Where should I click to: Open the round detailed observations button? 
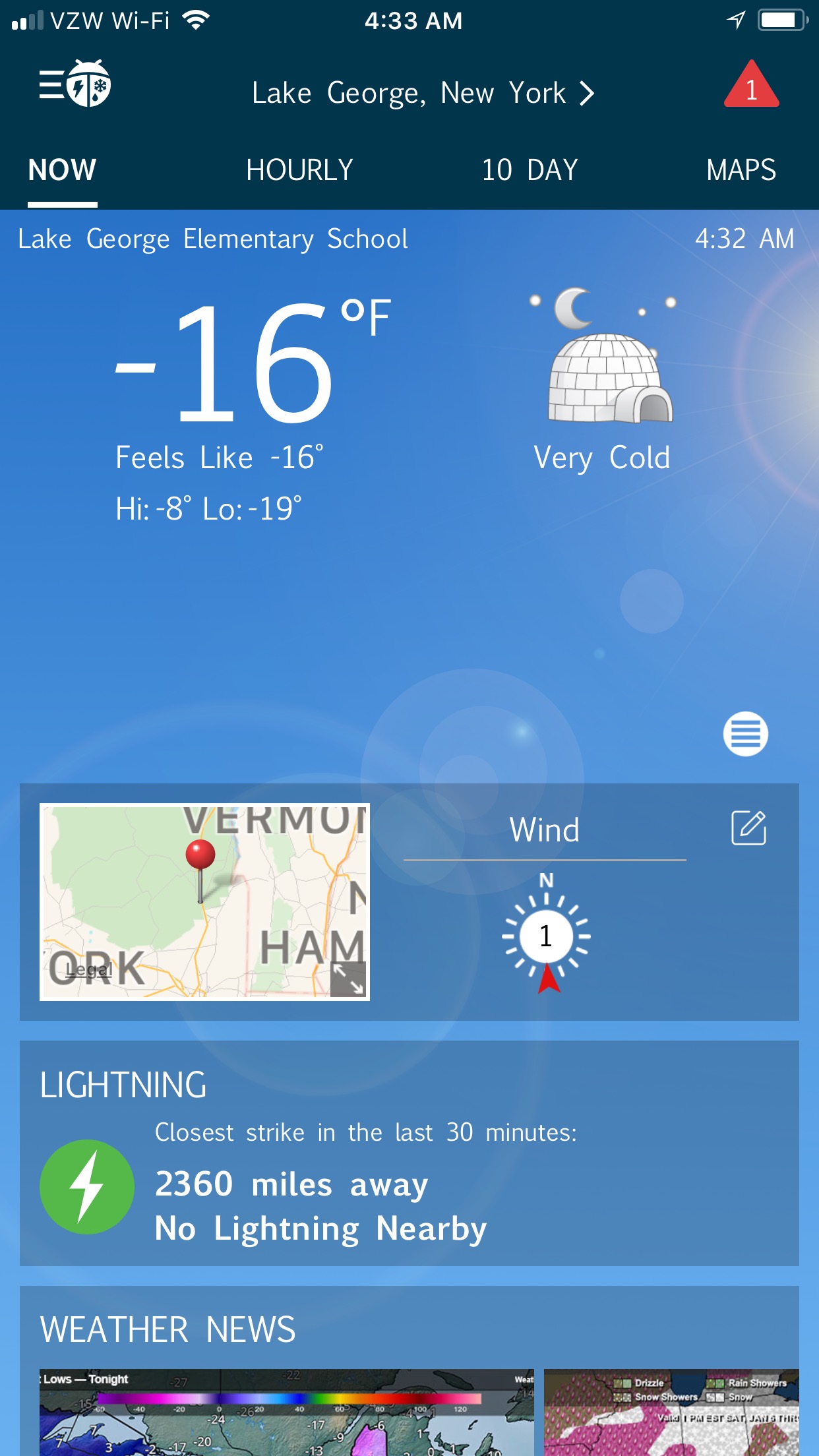click(x=745, y=734)
